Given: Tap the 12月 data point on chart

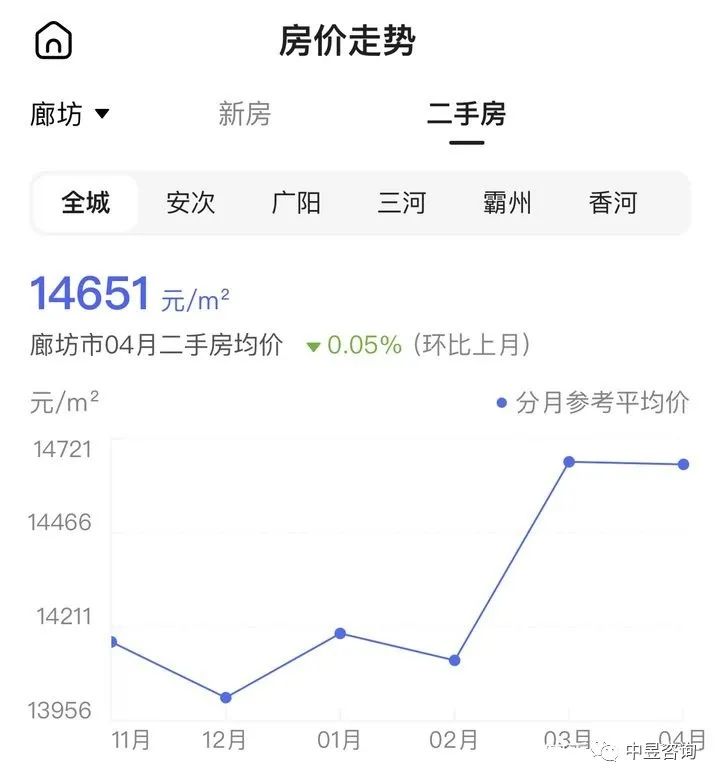Looking at the screenshot, I should [x=226, y=697].
